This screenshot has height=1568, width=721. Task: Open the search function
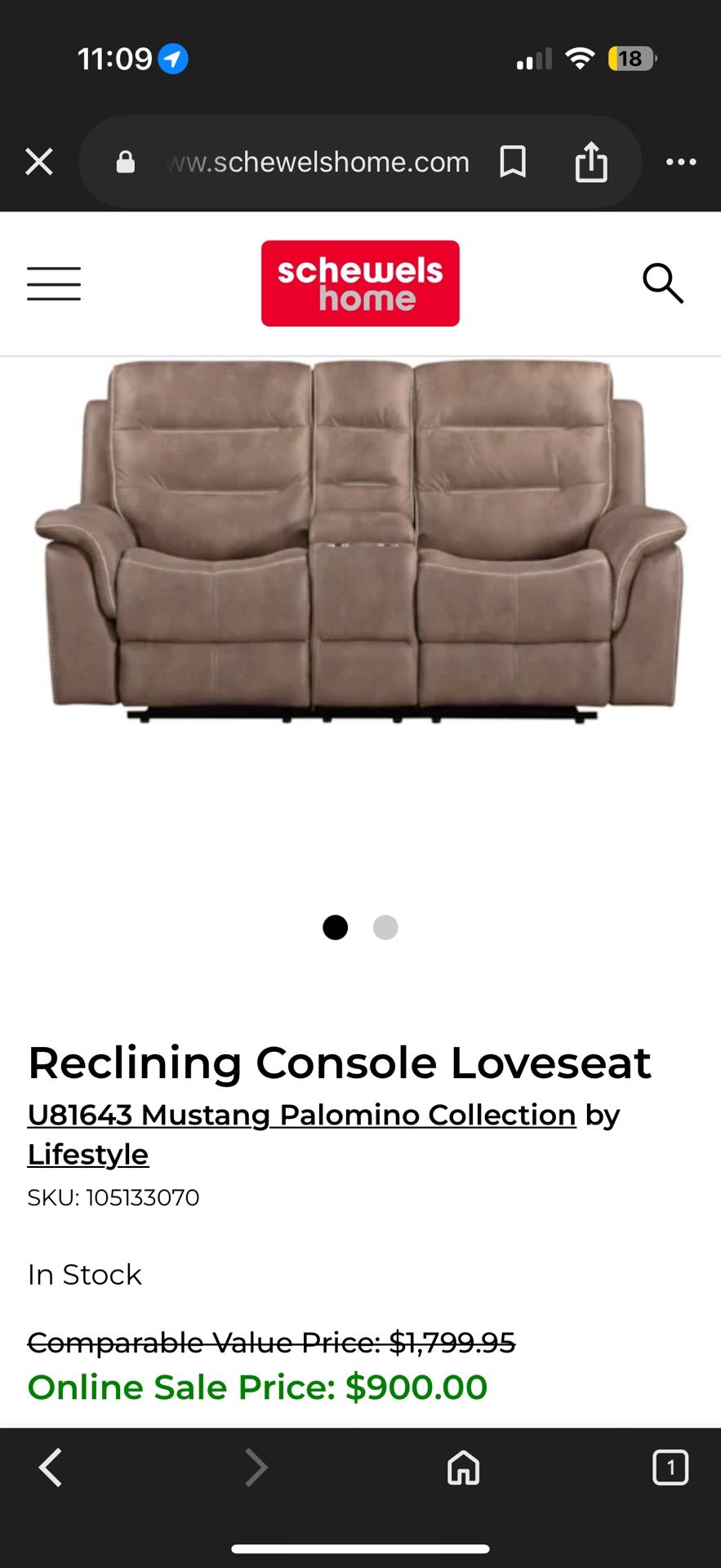663,283
